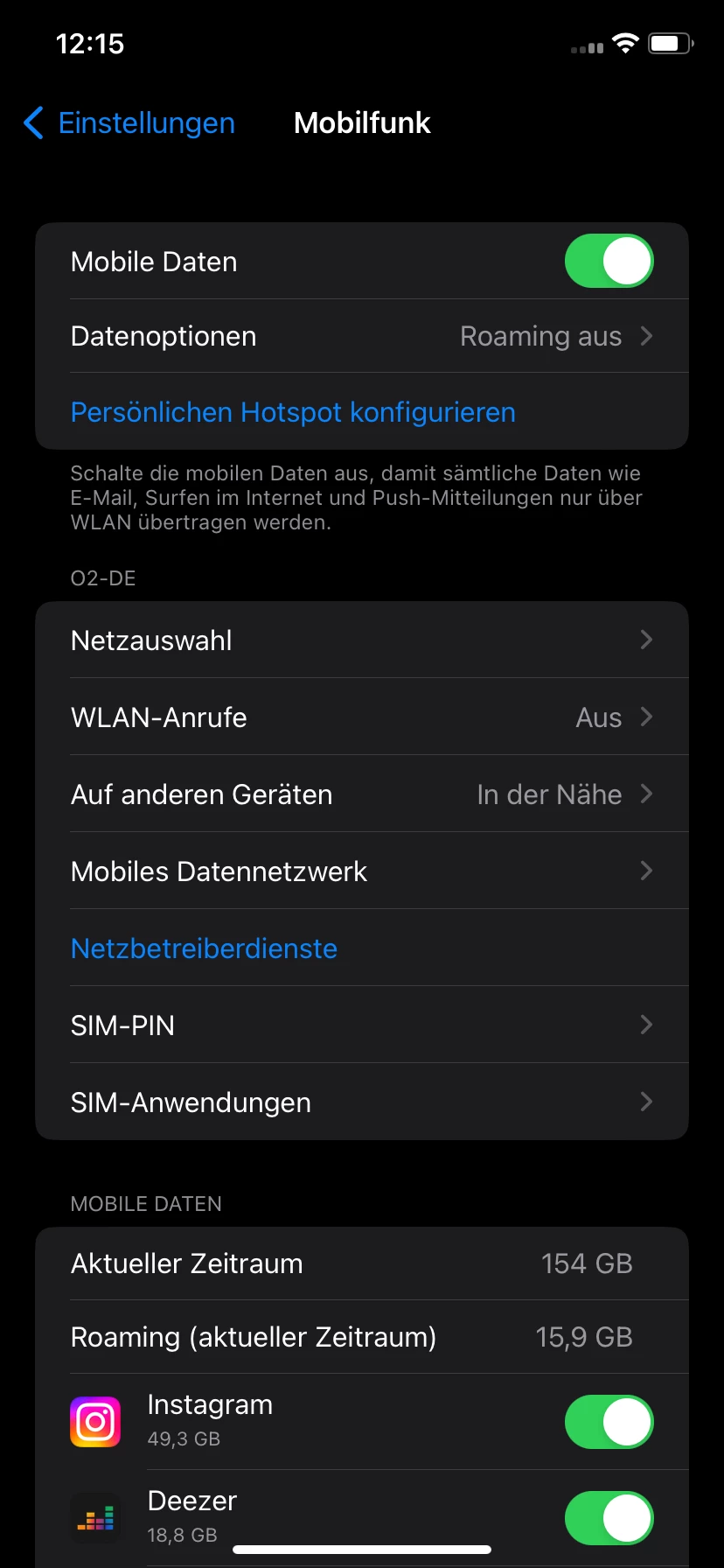
Task: Turn off the Mobile Daten switch
Action: (x=609, y=261)
